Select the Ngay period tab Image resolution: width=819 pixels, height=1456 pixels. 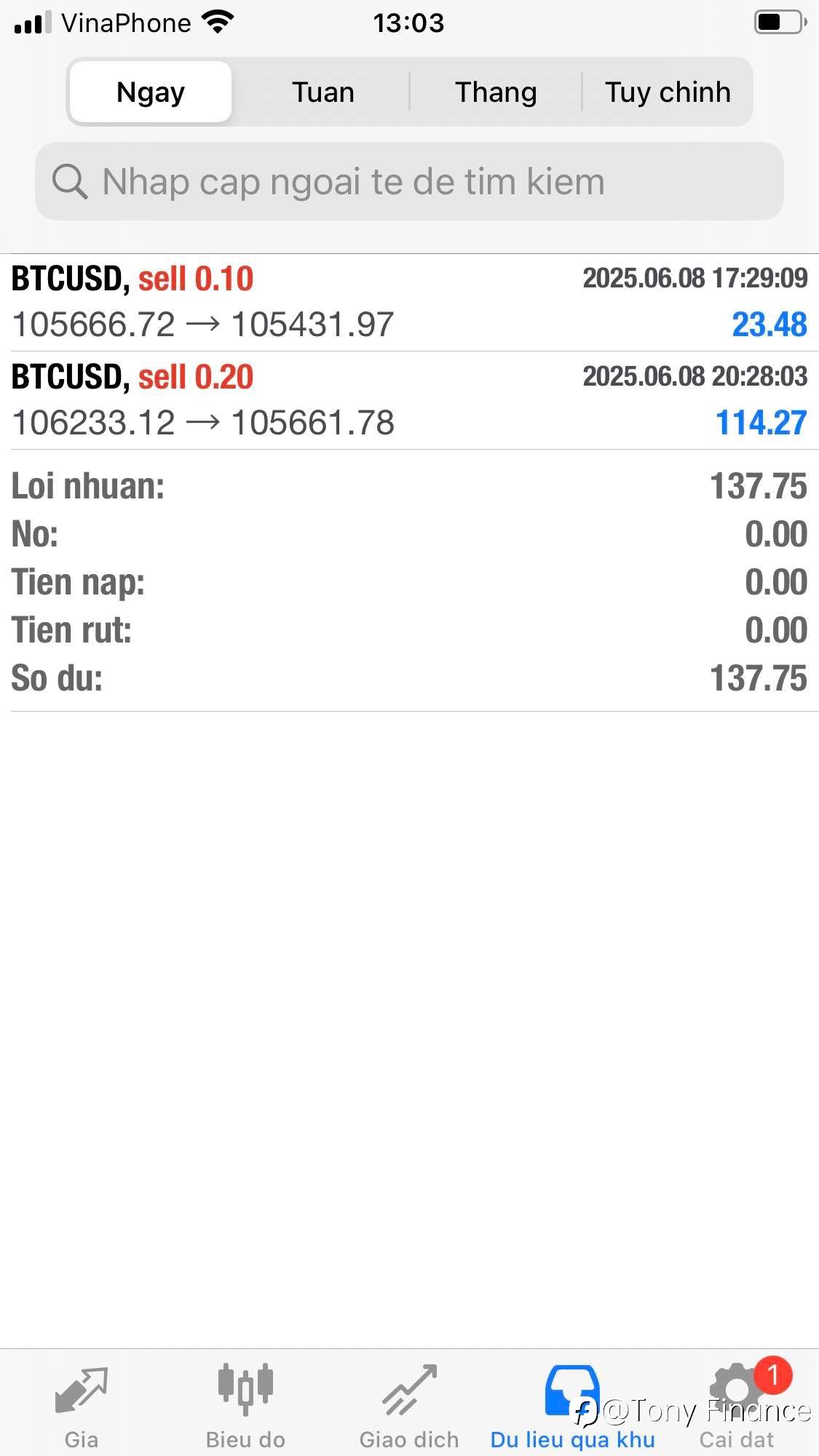(151, 92)
